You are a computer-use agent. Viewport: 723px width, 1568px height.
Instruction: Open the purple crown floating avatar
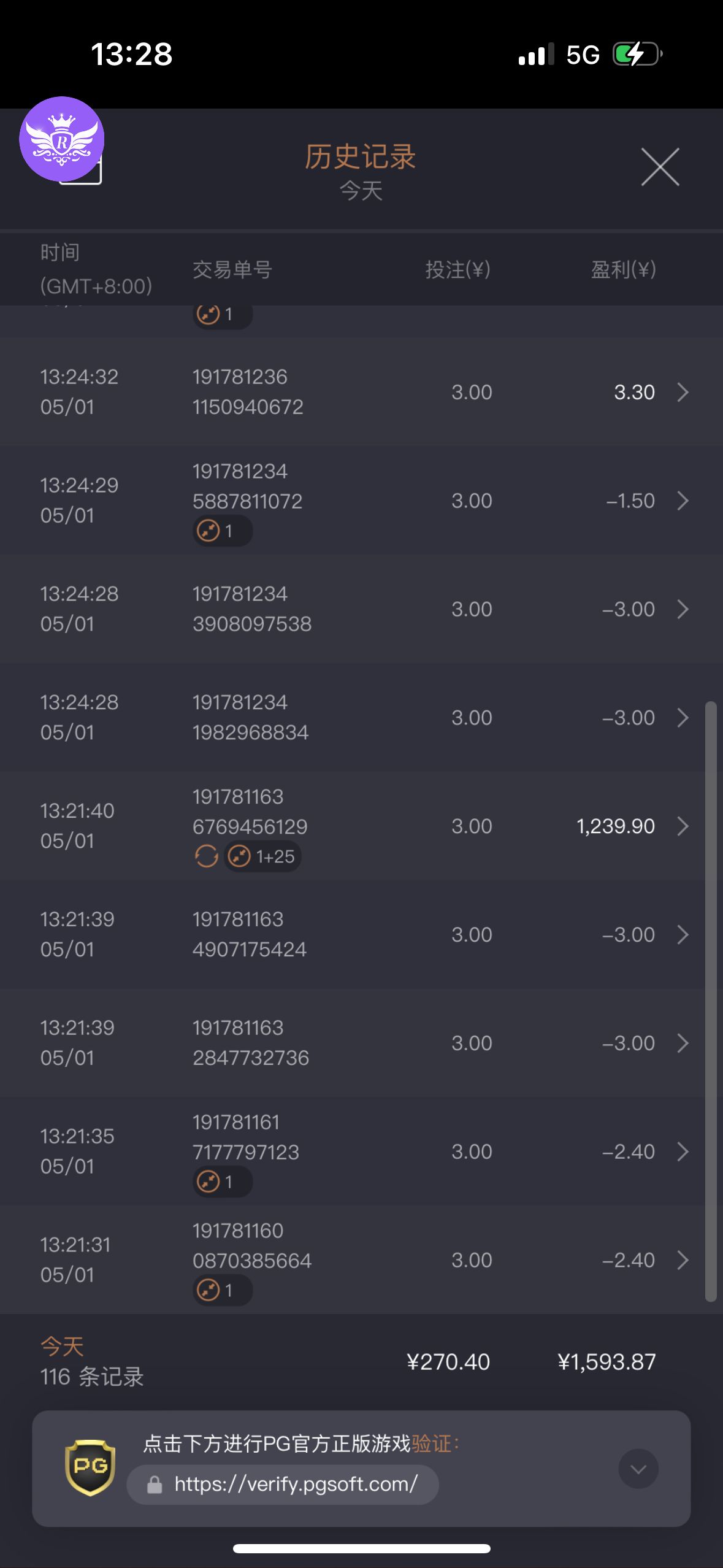tap(62, 139)
